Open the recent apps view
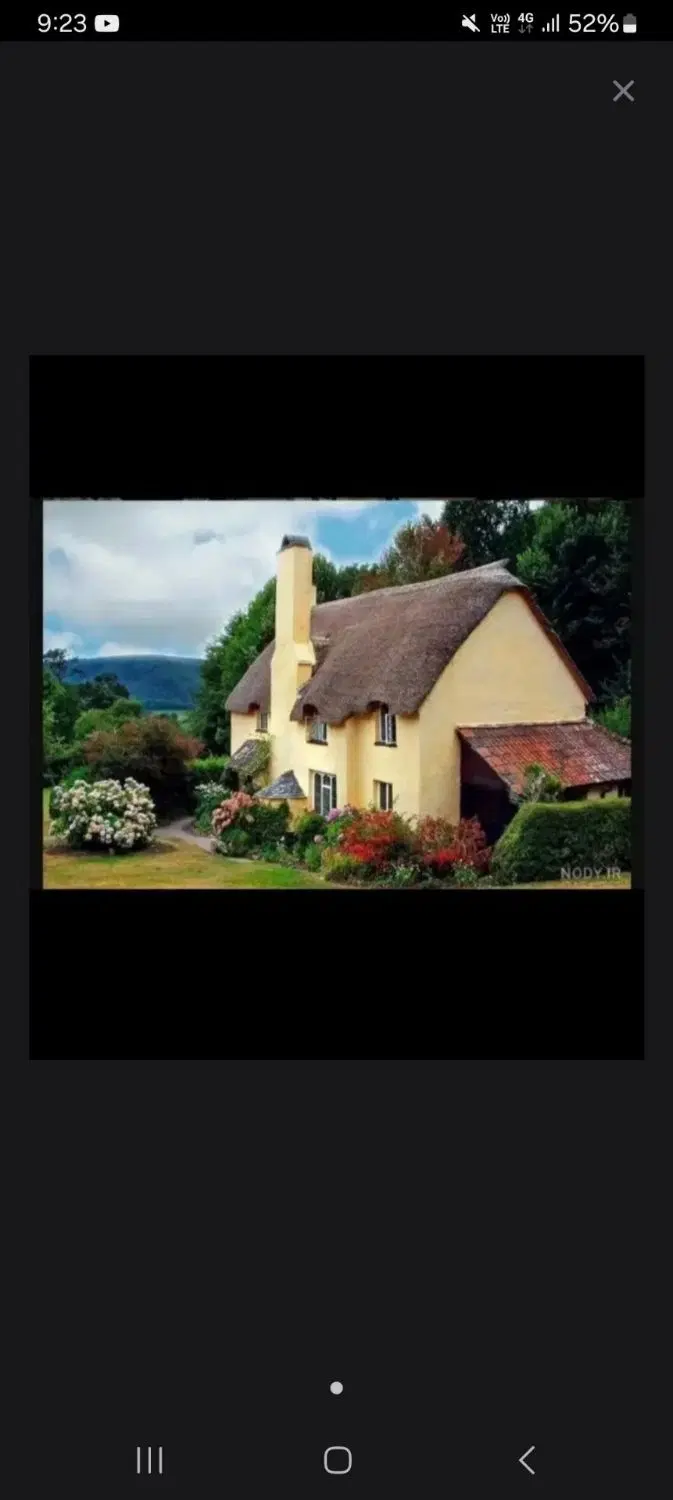The height and width of the screenshot is (1500, 673). (149, 1460)
